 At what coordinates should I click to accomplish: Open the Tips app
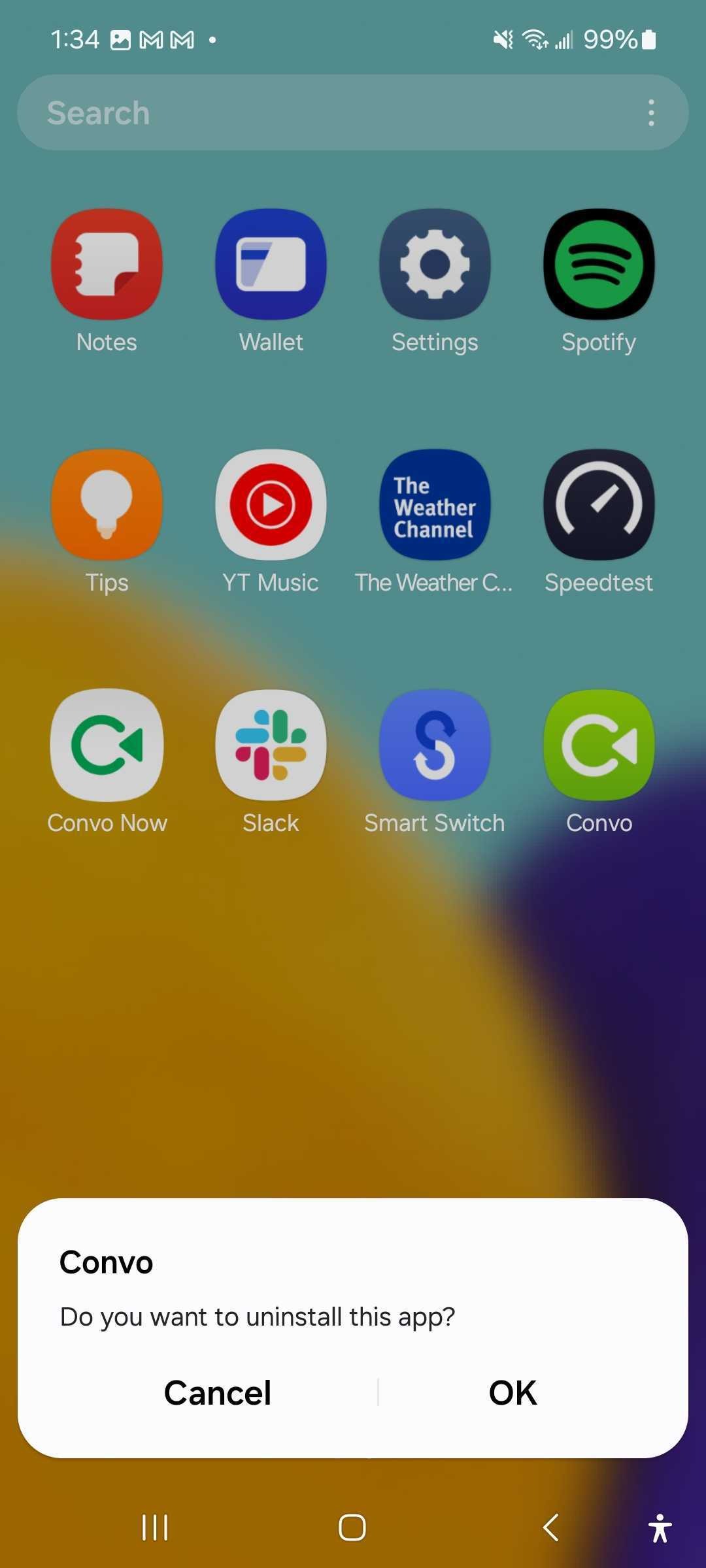point(107,504)
